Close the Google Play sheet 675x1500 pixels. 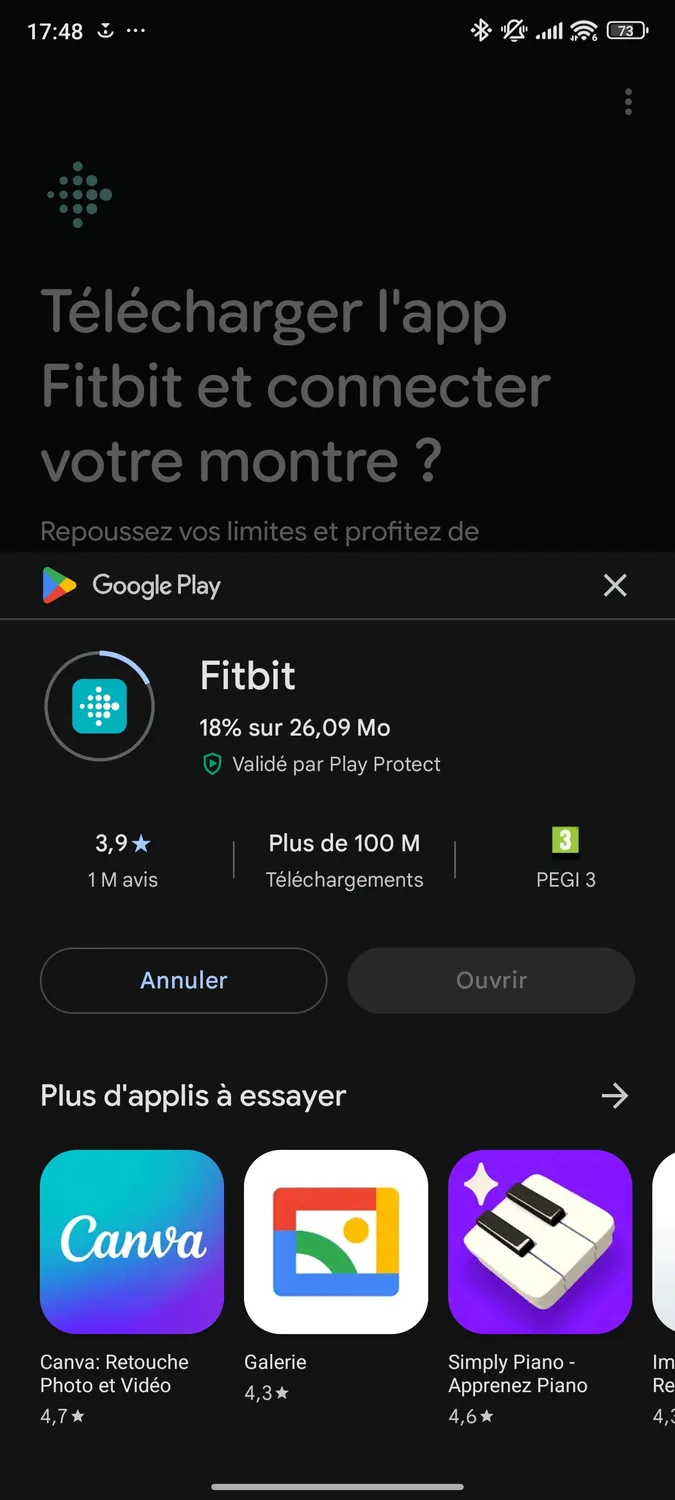tap(615, 586)
